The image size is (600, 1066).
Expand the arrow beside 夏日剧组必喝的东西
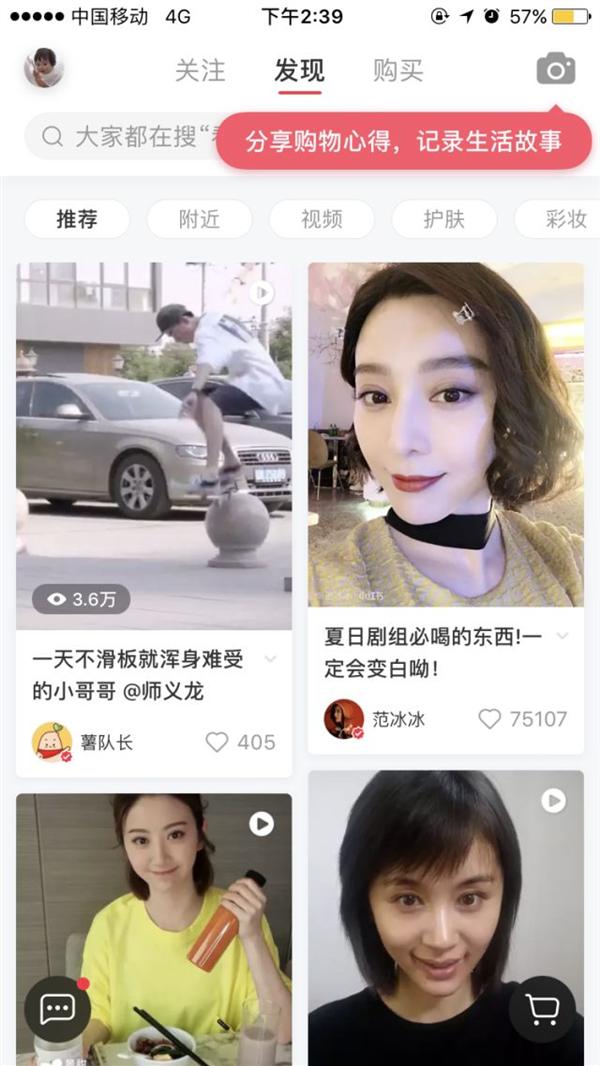point(562,636)
